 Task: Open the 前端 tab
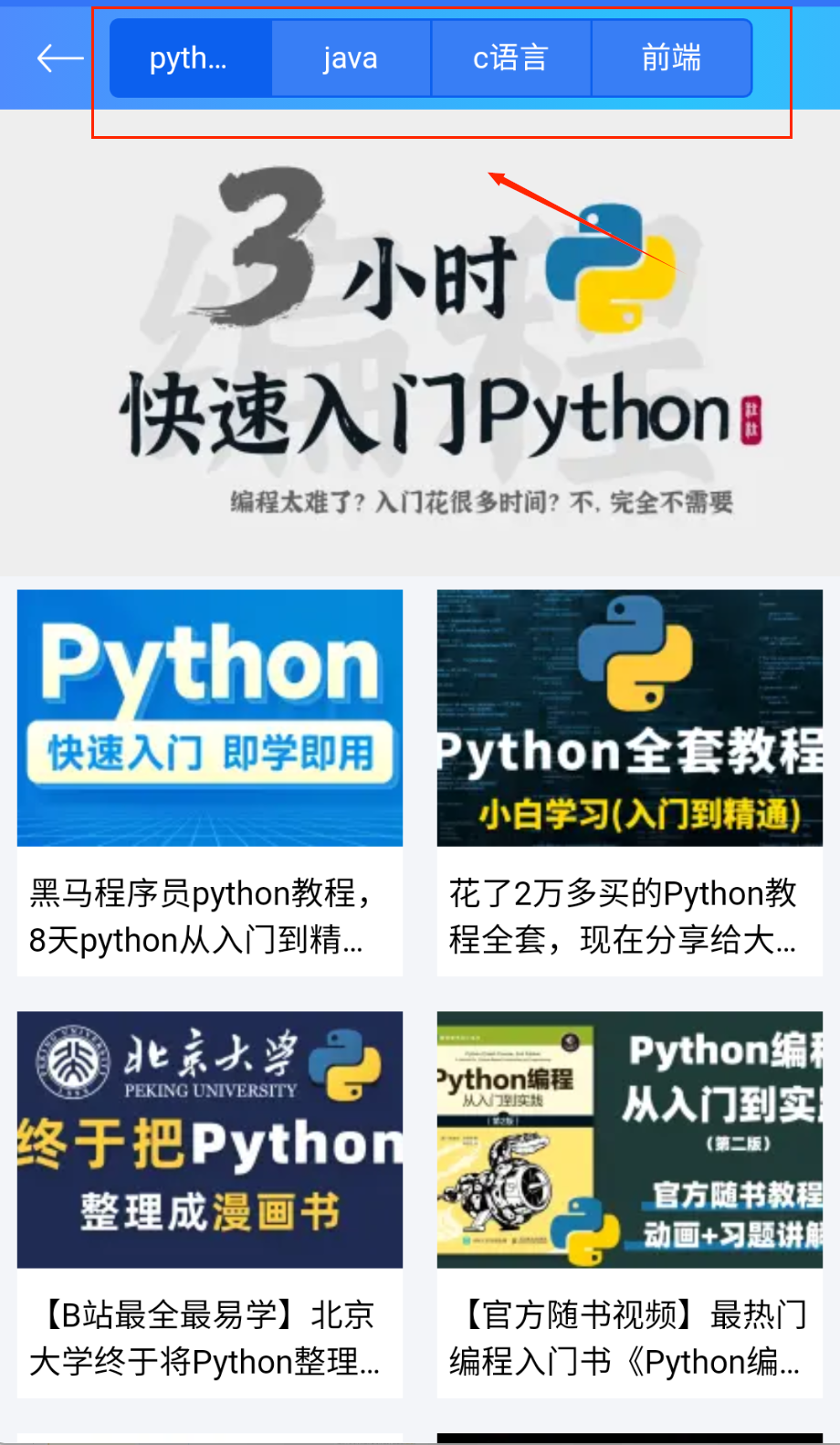(x=671, y=58)
